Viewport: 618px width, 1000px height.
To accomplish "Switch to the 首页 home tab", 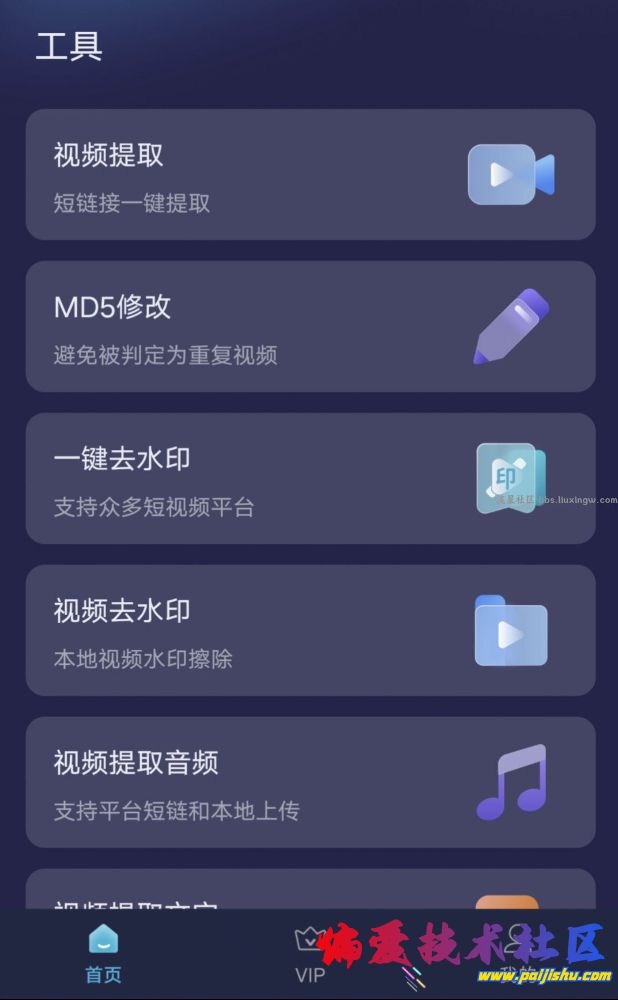I will (103, 955).
